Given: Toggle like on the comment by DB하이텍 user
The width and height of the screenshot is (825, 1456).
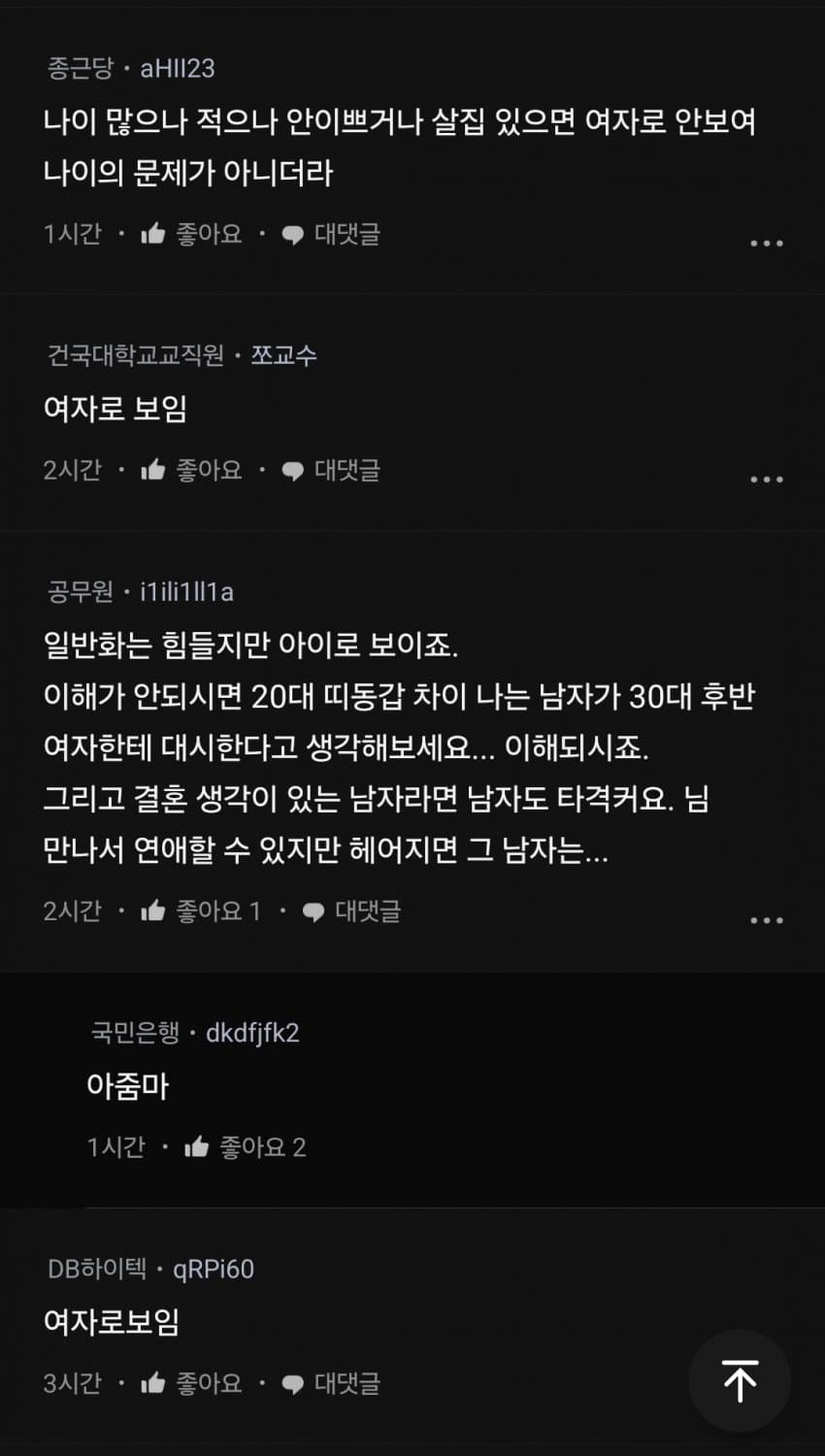Looking at the screenshot, I should click(154, 1382).
